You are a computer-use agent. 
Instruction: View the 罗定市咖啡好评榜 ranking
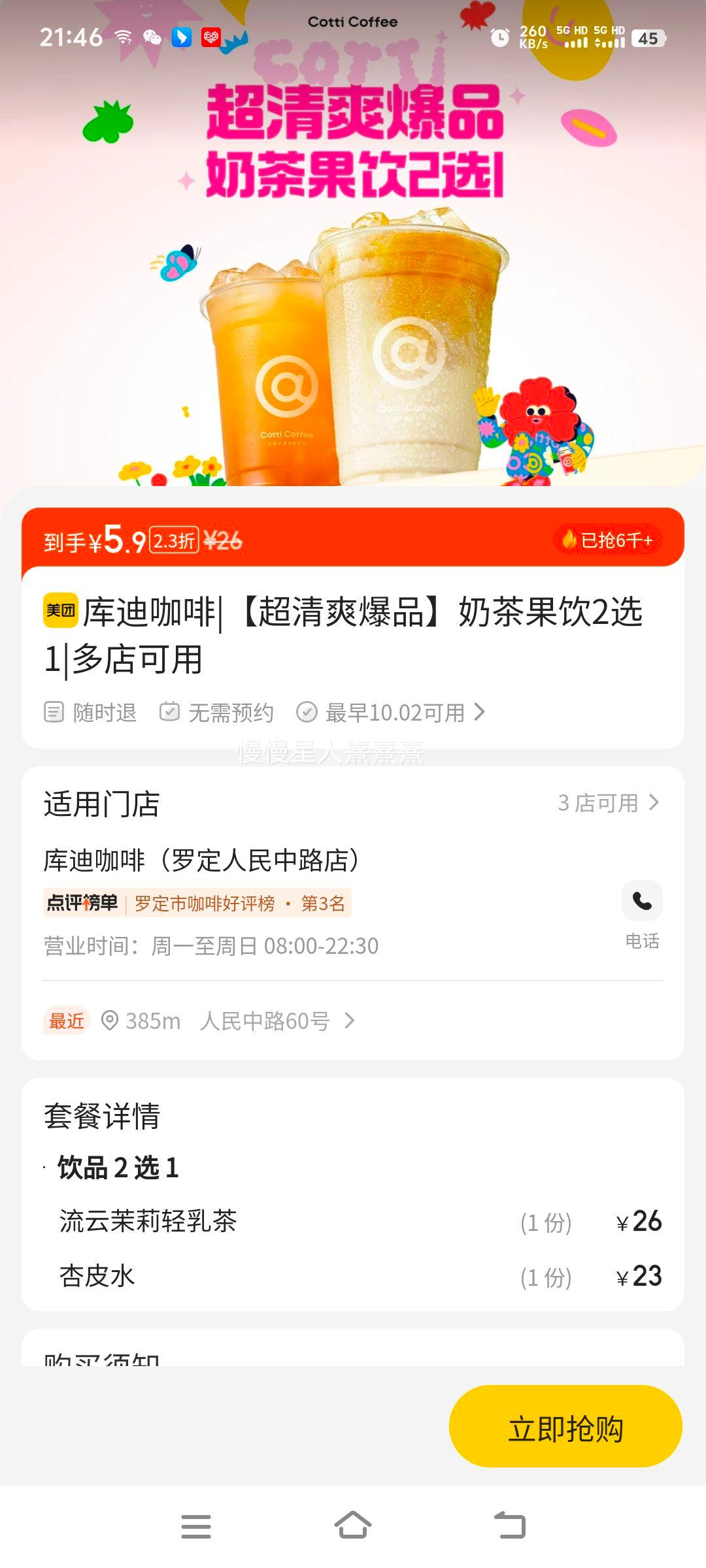tap(197, 903)
